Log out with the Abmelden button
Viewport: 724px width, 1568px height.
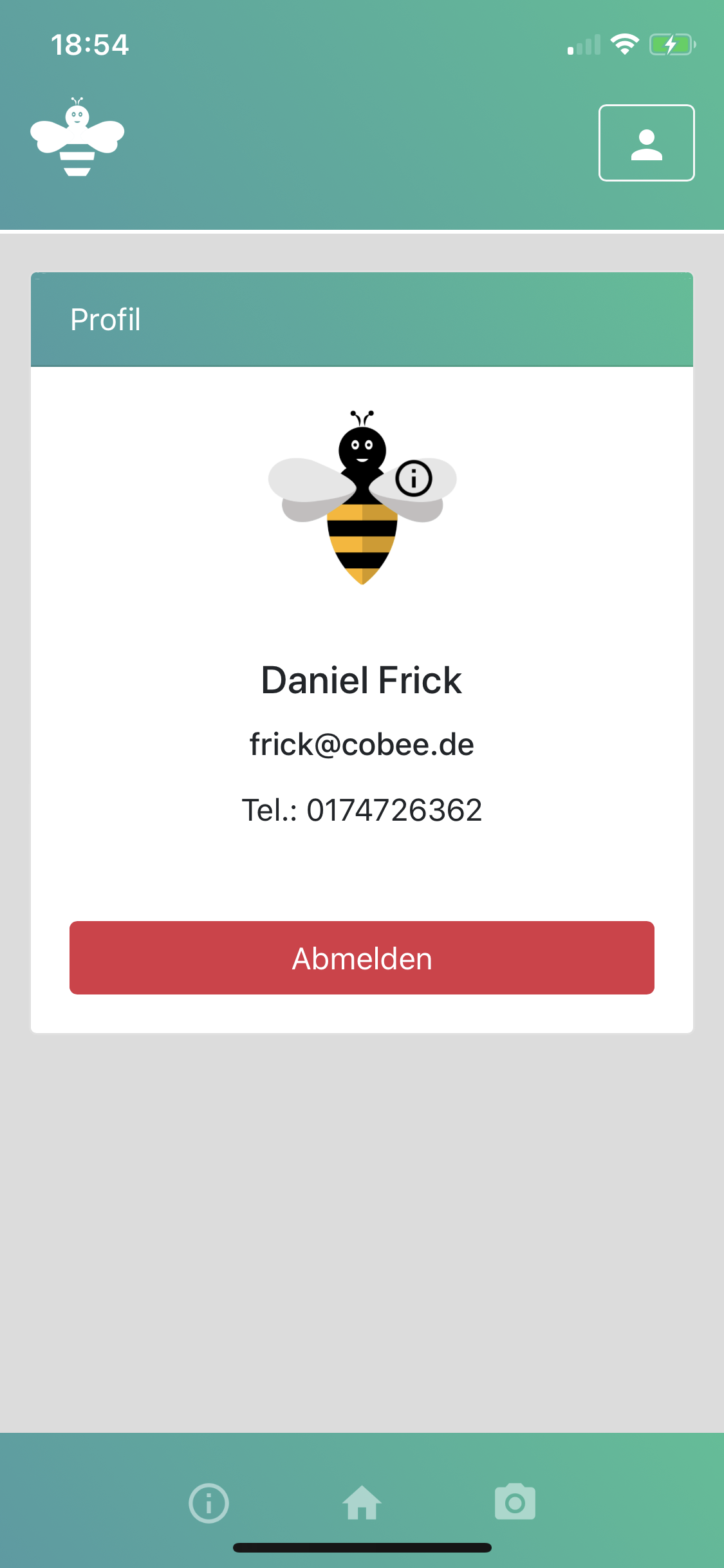362,958
